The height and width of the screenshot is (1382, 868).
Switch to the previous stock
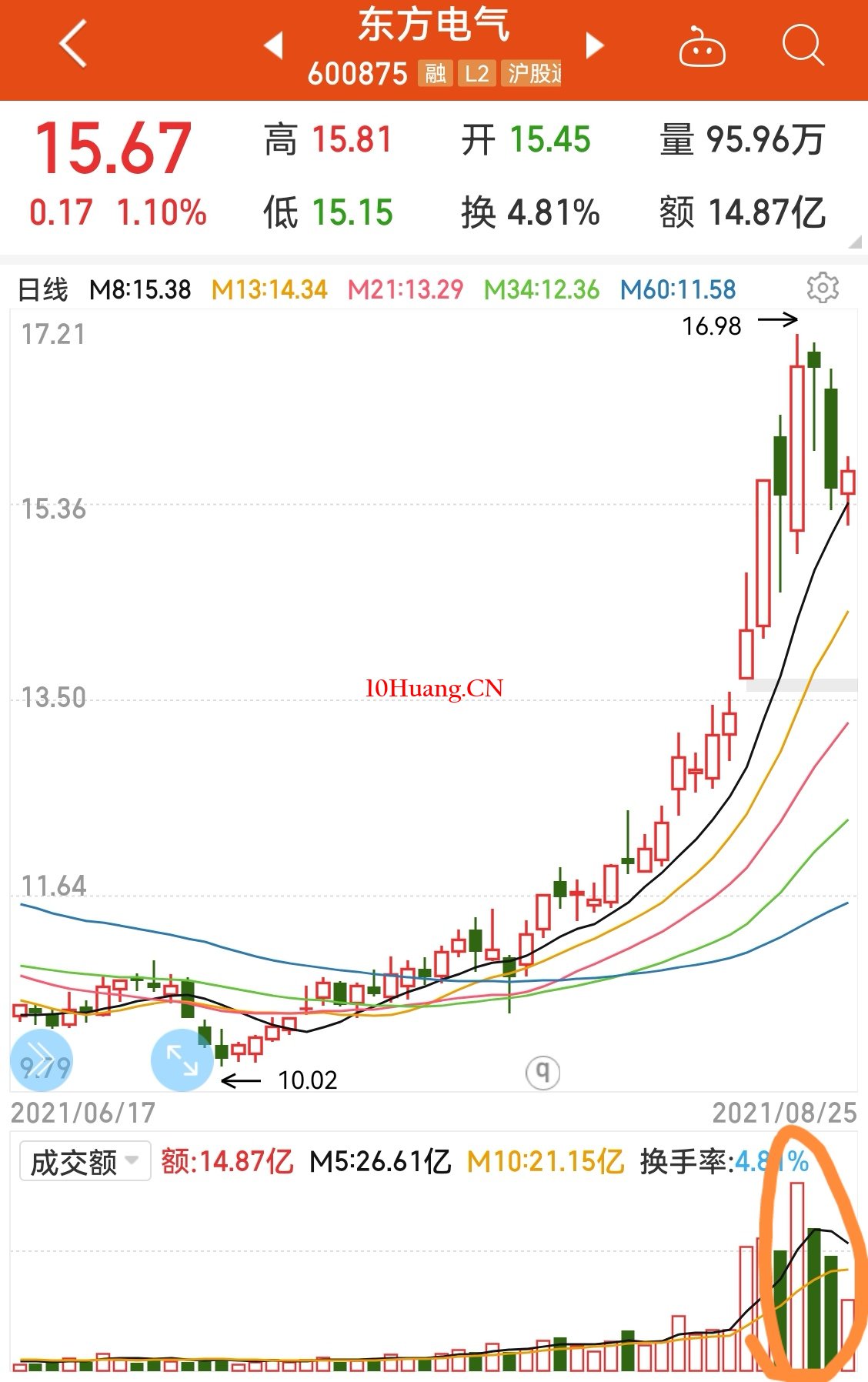tap(274, 46)
